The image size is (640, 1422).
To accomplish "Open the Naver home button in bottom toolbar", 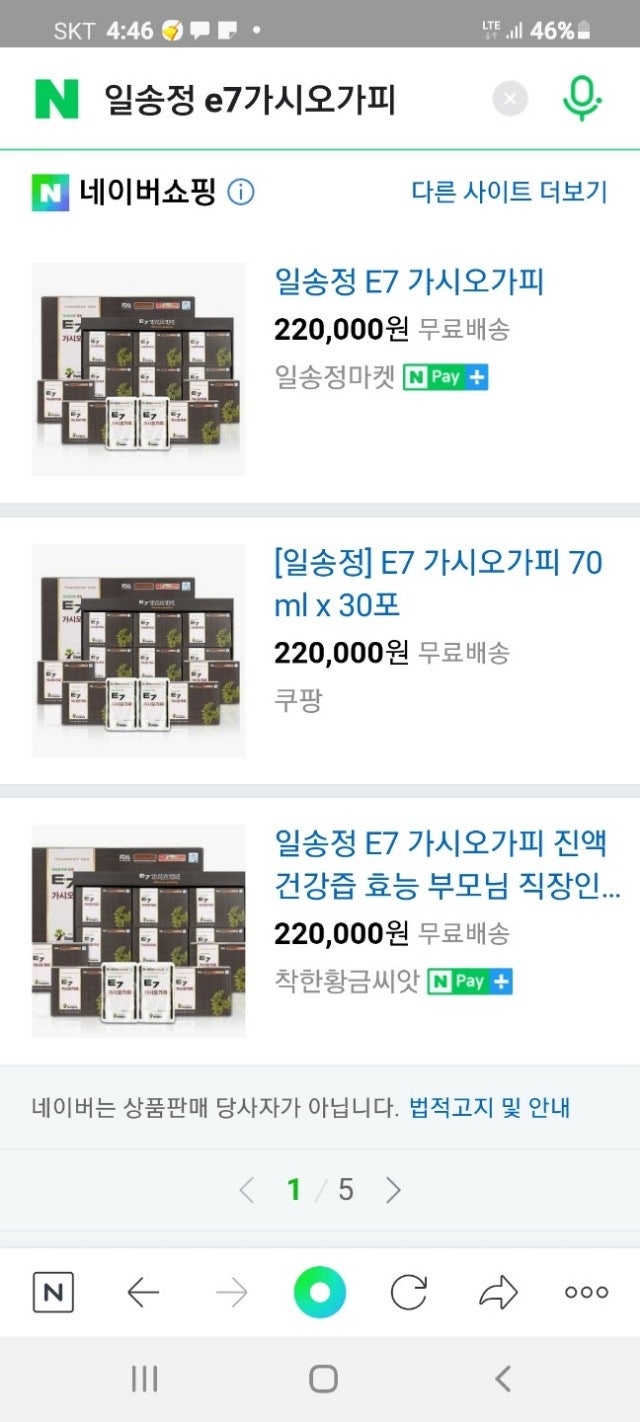I will 53,1293.
